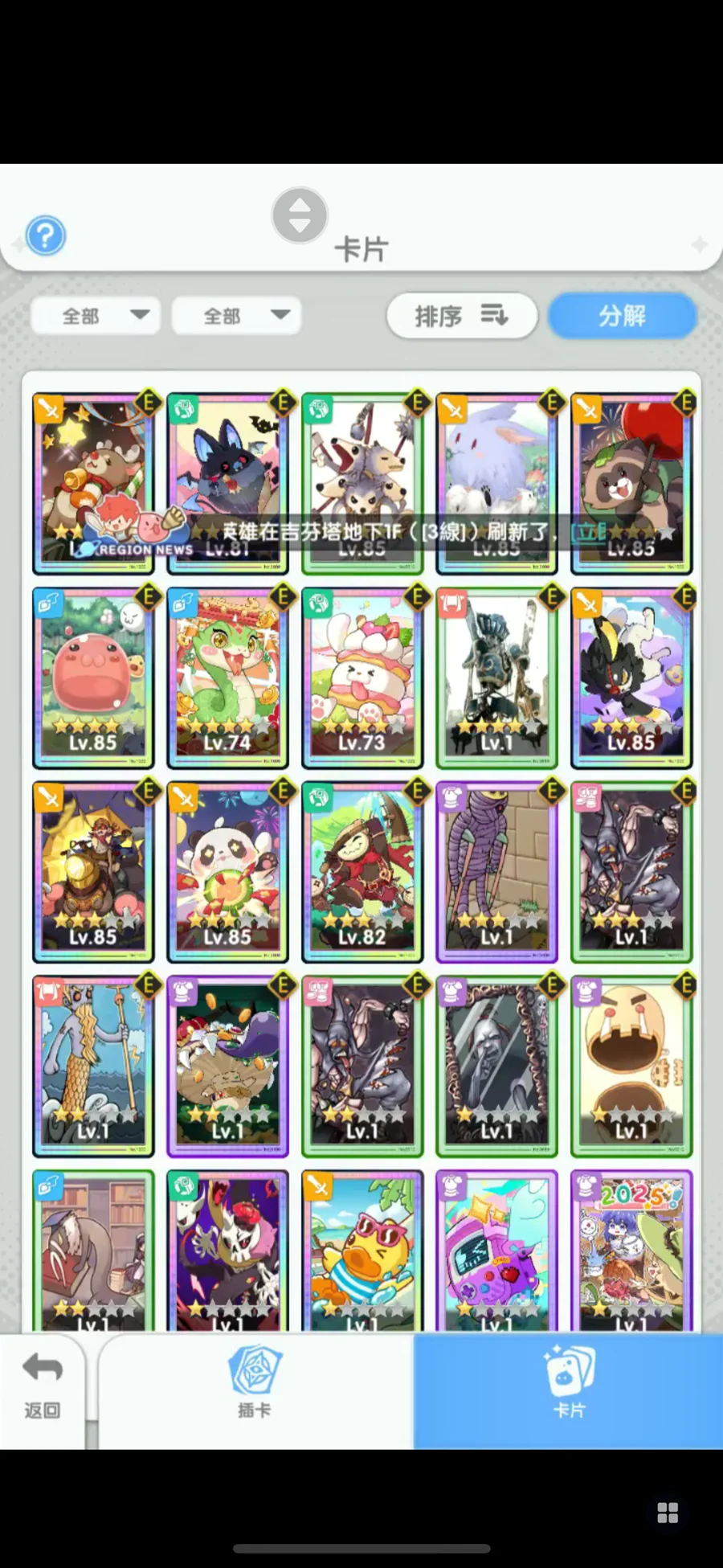Select the 2025 themed card
The width and height of the screenshot is (723, 1568).
[631, 1252]
